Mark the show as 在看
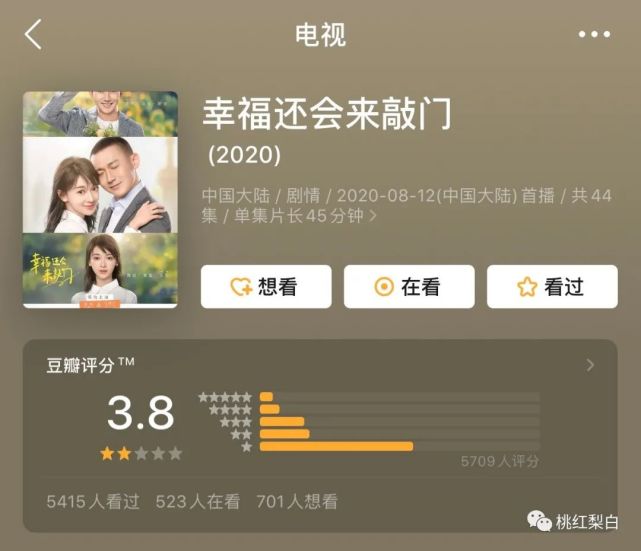The image size is (641, 551). point(408,287)
